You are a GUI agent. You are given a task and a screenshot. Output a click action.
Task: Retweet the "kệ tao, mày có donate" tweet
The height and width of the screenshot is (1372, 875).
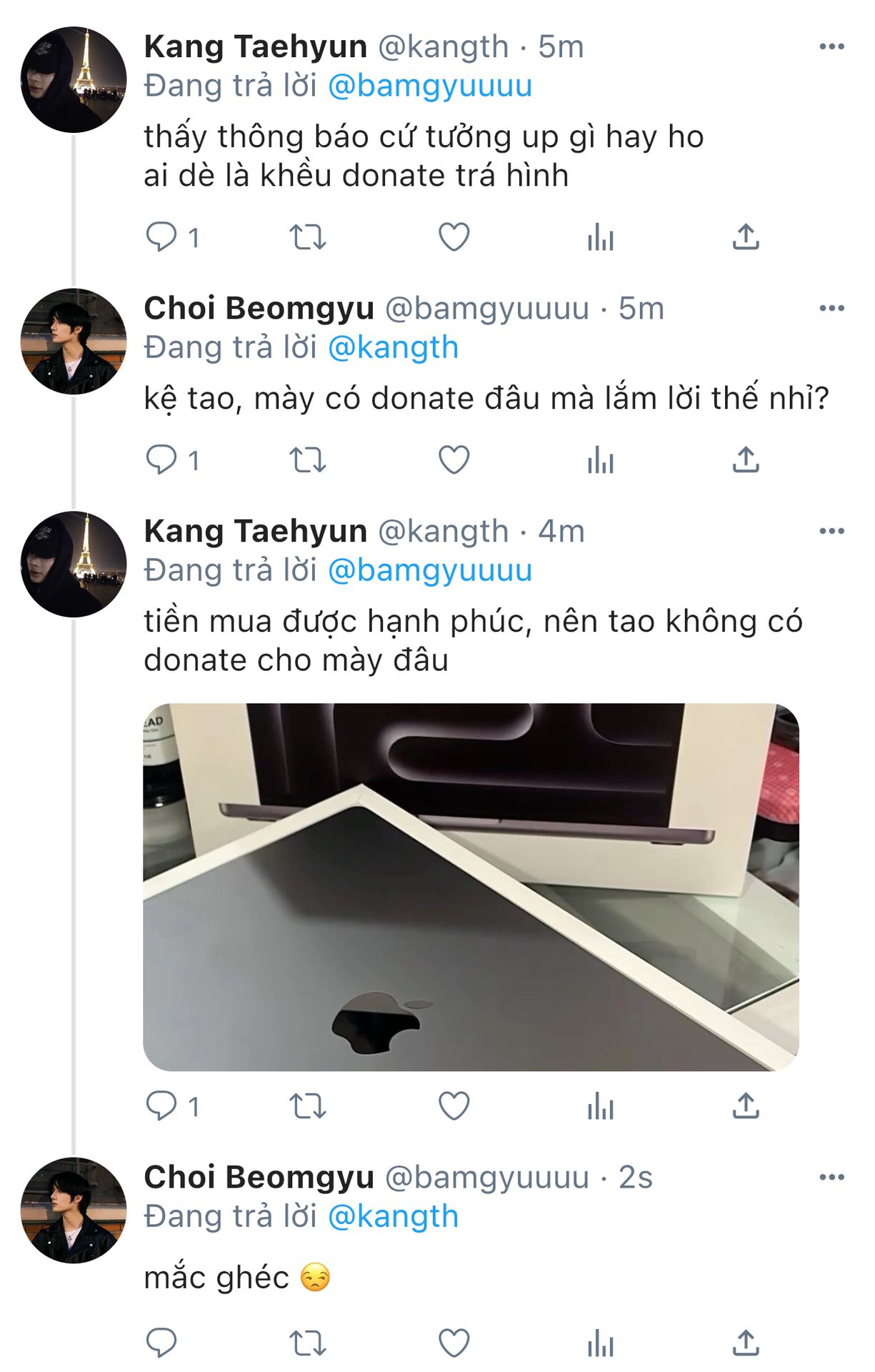pyautogui.click(x=308, y=460)
